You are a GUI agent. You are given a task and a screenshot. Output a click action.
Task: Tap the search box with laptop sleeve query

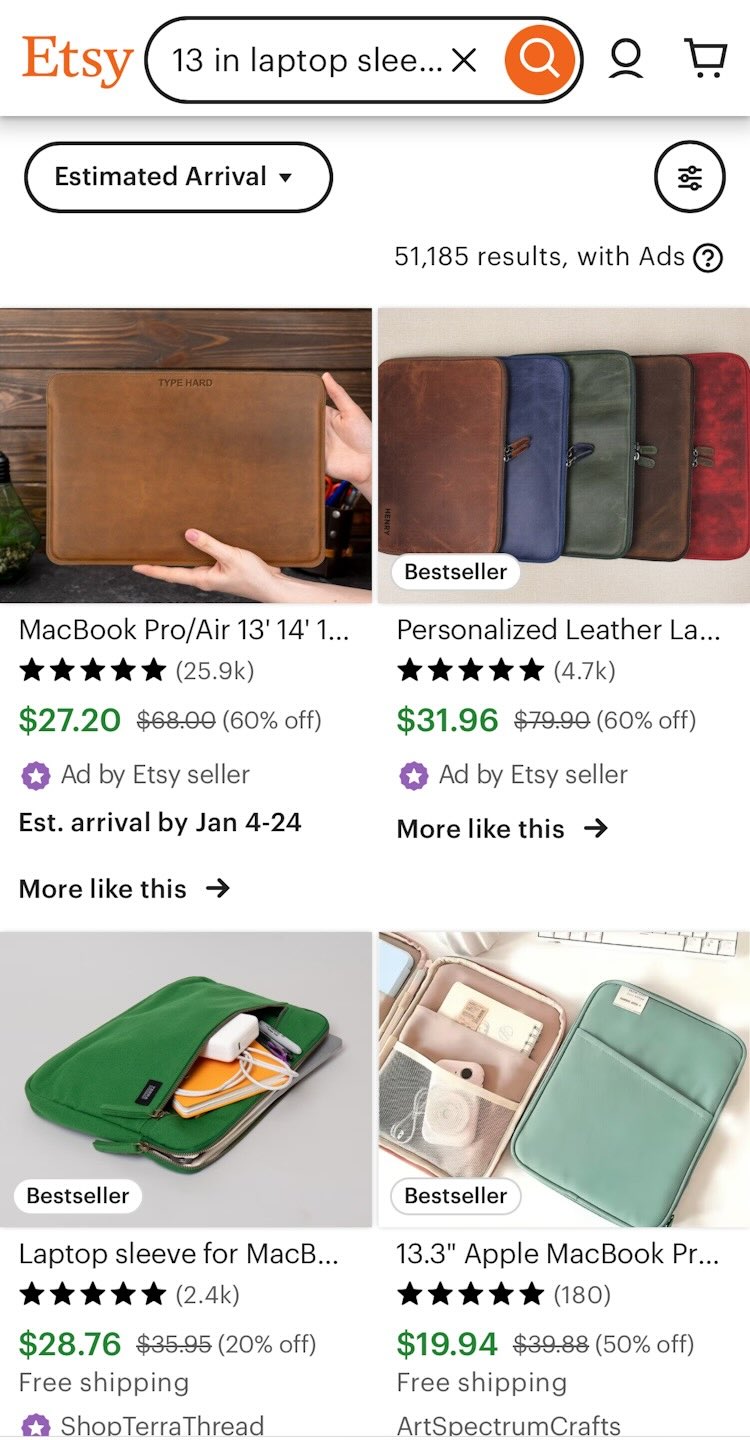click(x=305, y=61)
